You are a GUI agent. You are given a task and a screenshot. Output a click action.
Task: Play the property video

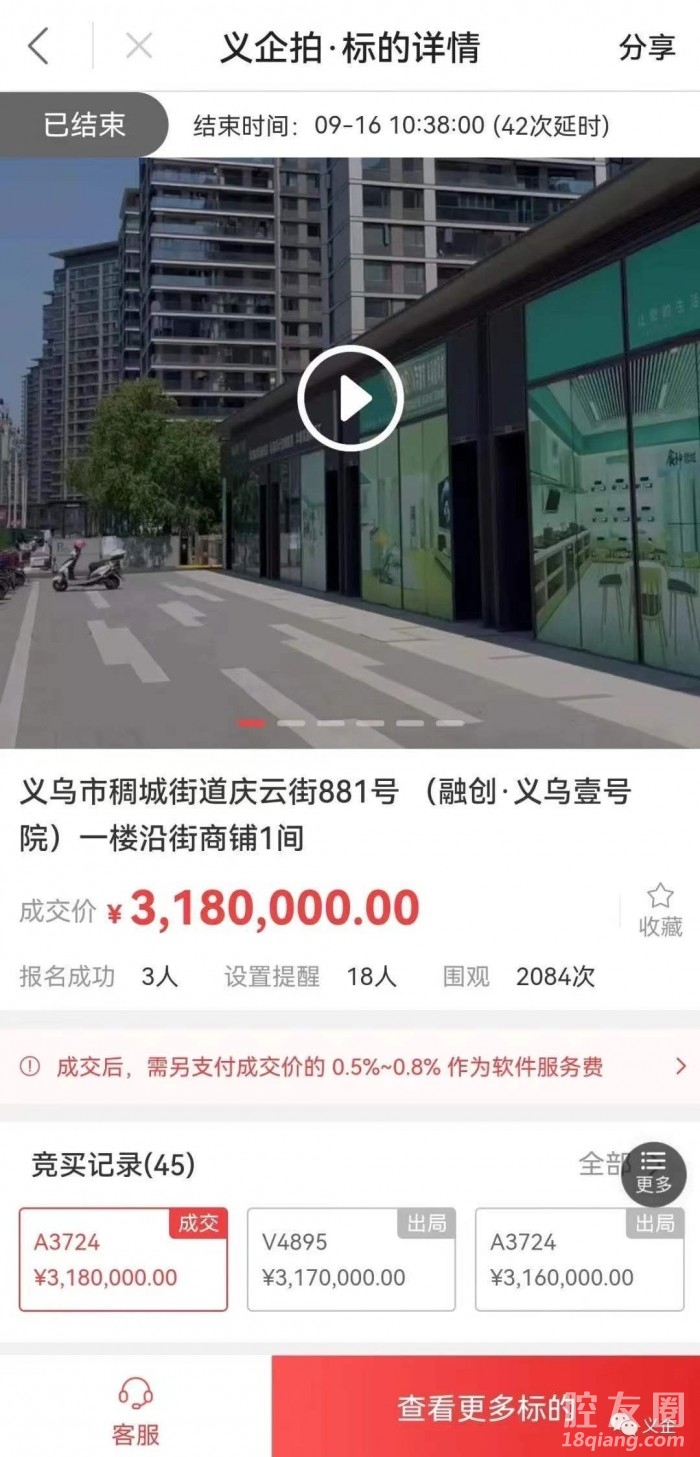(349, 399)
